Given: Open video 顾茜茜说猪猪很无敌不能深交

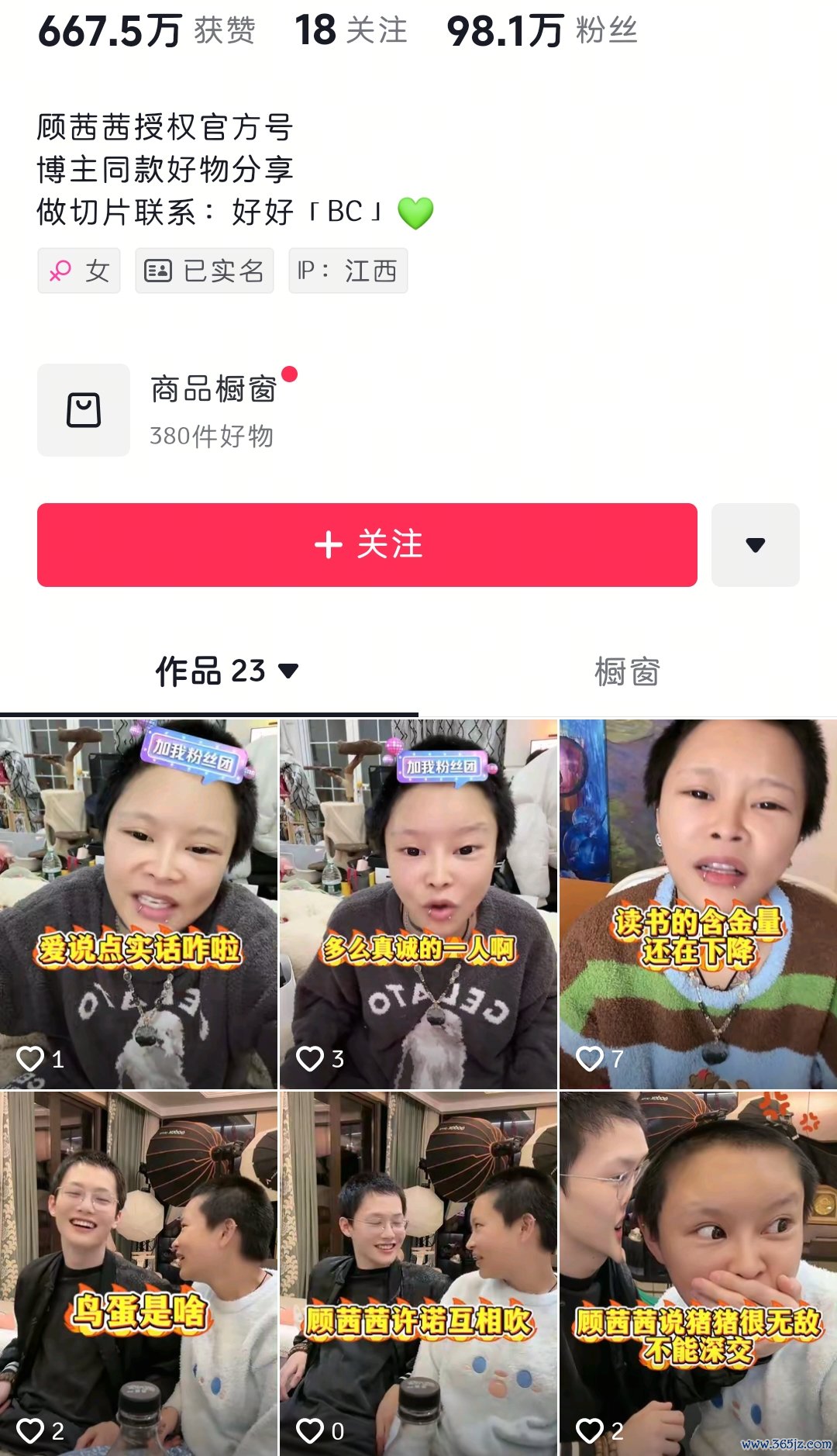Looking at the screenshot, I should (x=697, y=1271).
